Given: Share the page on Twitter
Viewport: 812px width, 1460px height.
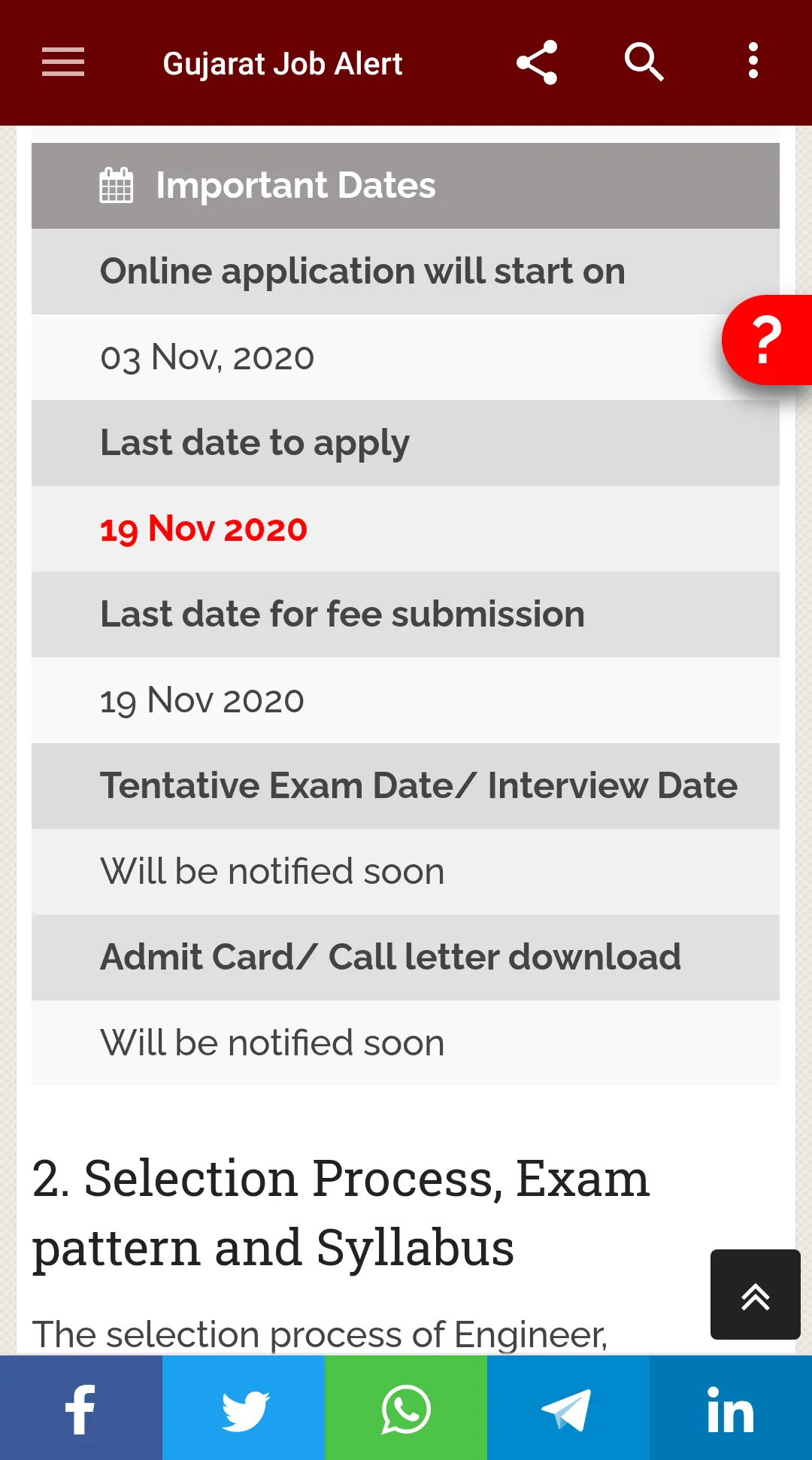Looking at the screenshot, I should [x=244, y=1409].
